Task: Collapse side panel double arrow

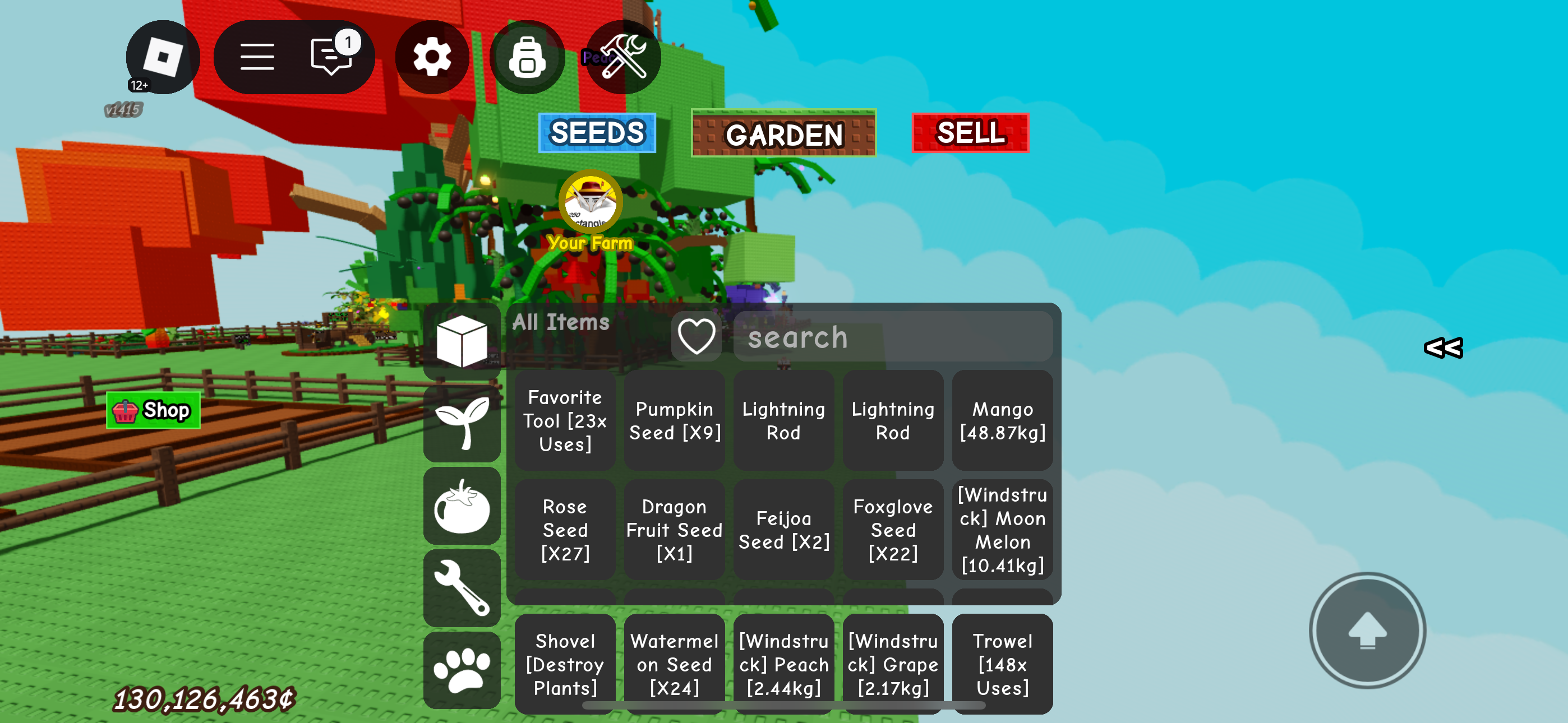Action: 1443,348
